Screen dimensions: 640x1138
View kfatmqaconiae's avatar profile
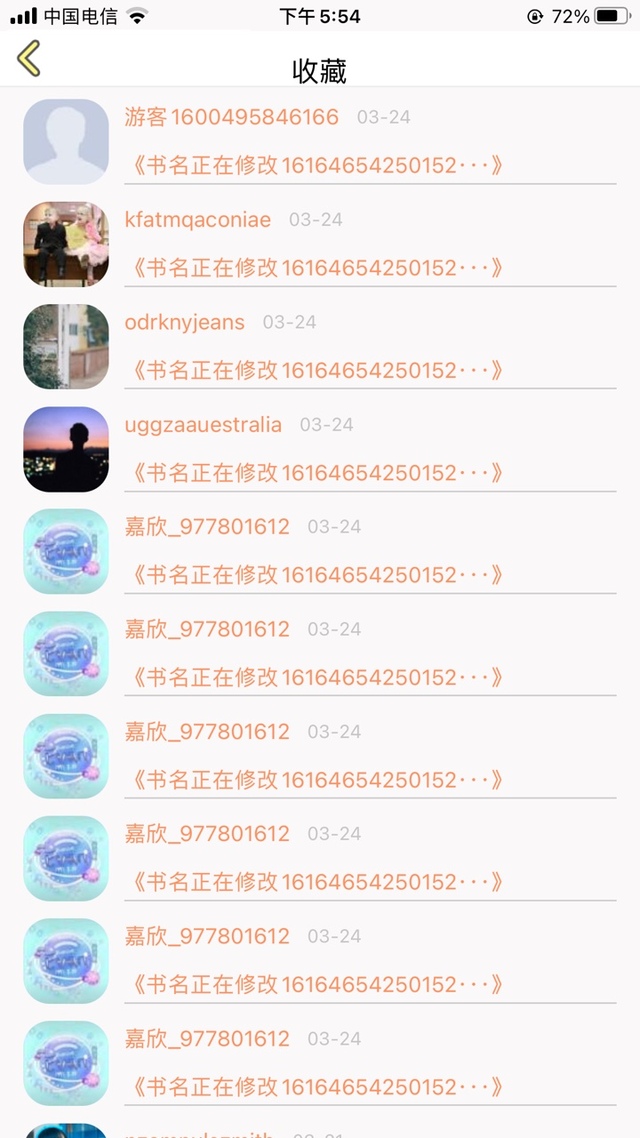pos(66,244)
